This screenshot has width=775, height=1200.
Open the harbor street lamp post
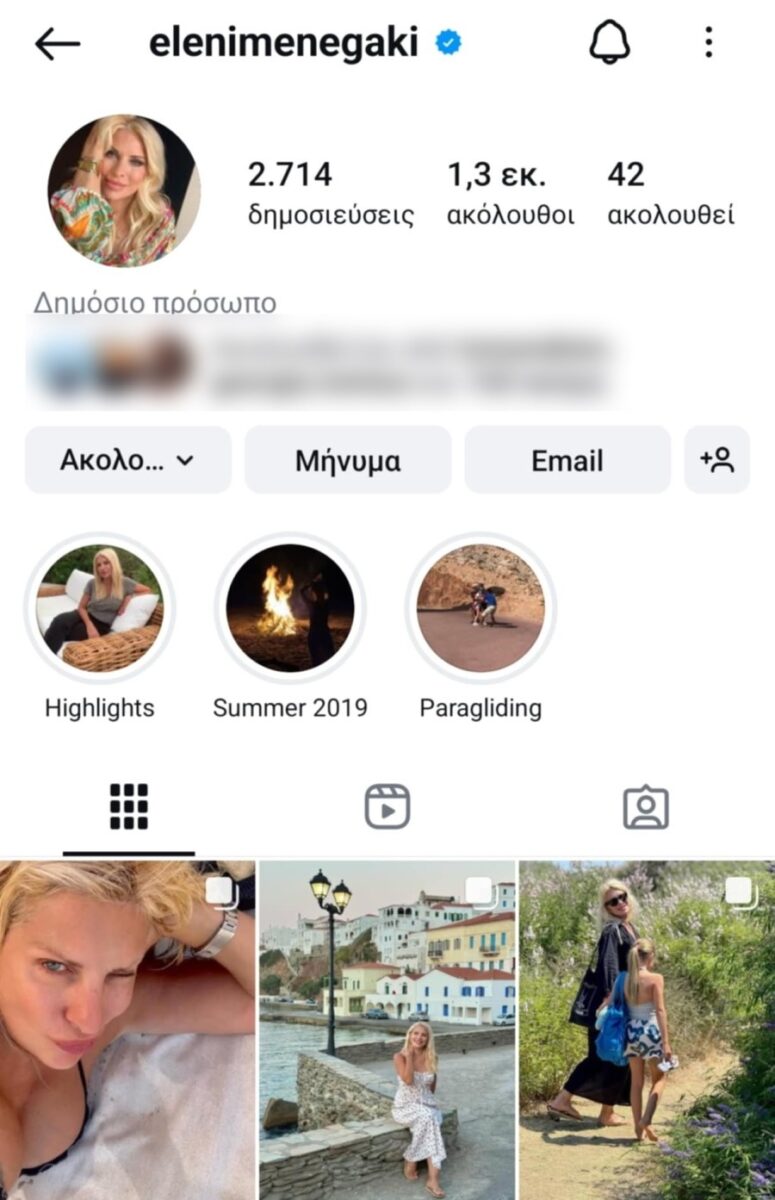pos(387,1030)
